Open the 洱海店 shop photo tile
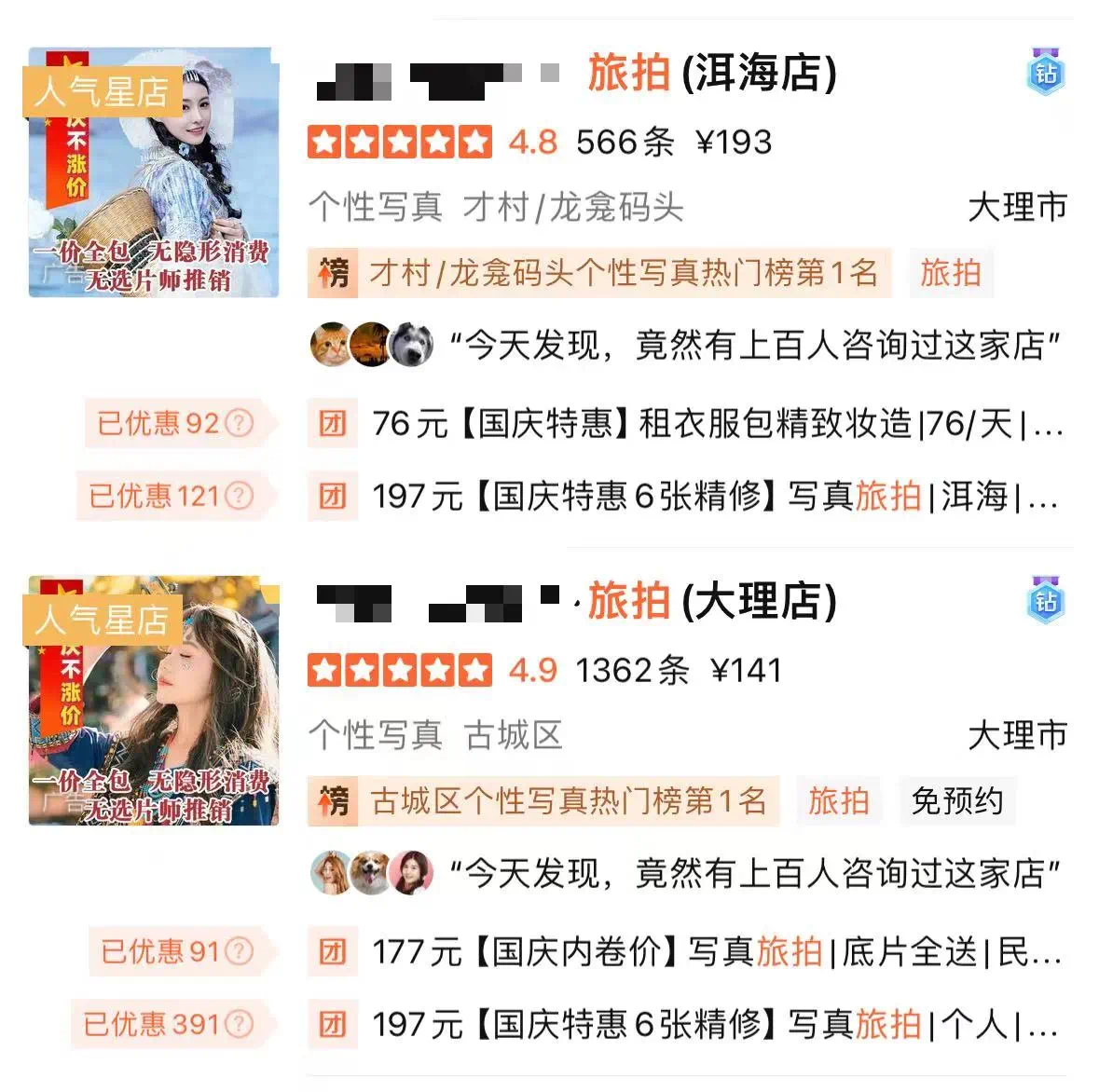 point(154,172)
